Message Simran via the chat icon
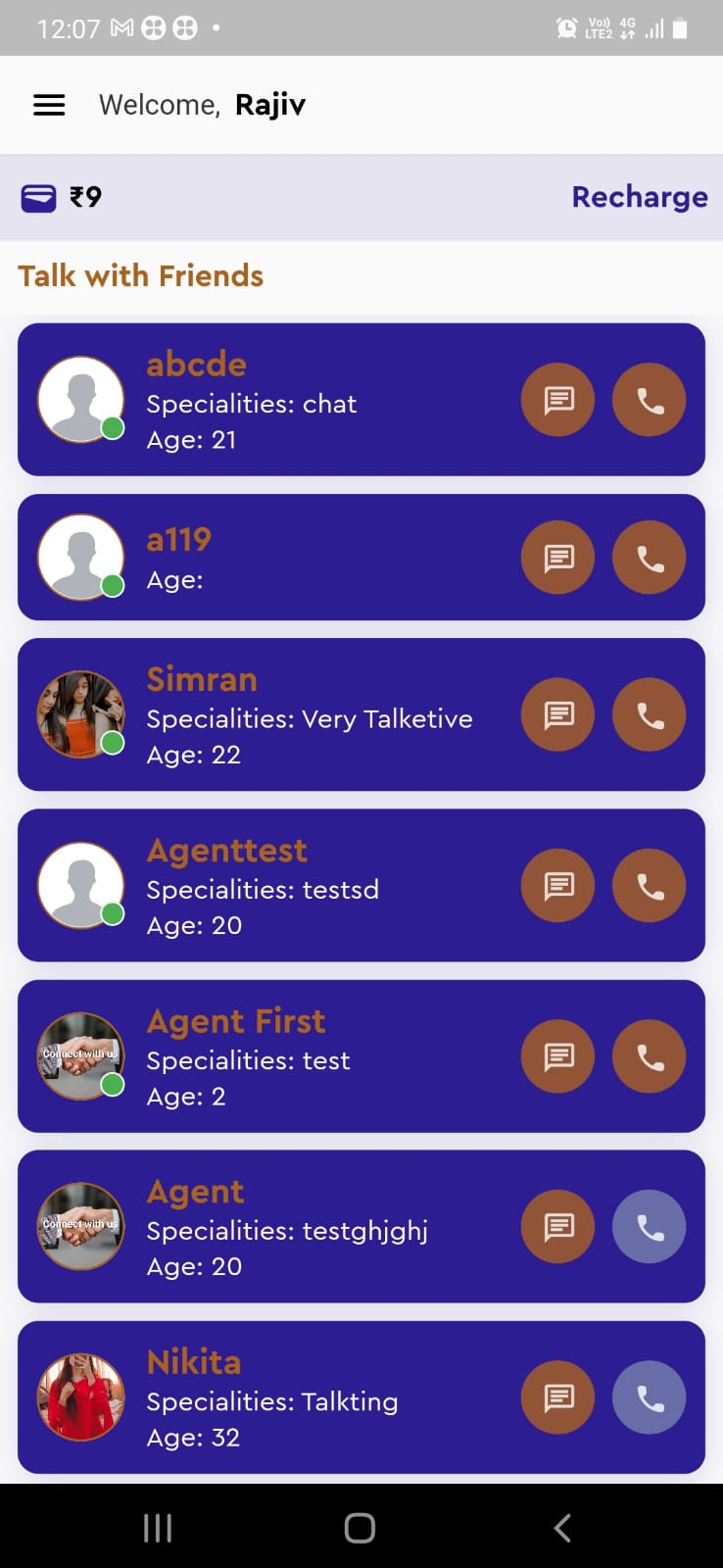723x1568 pixels. (558, 714)
